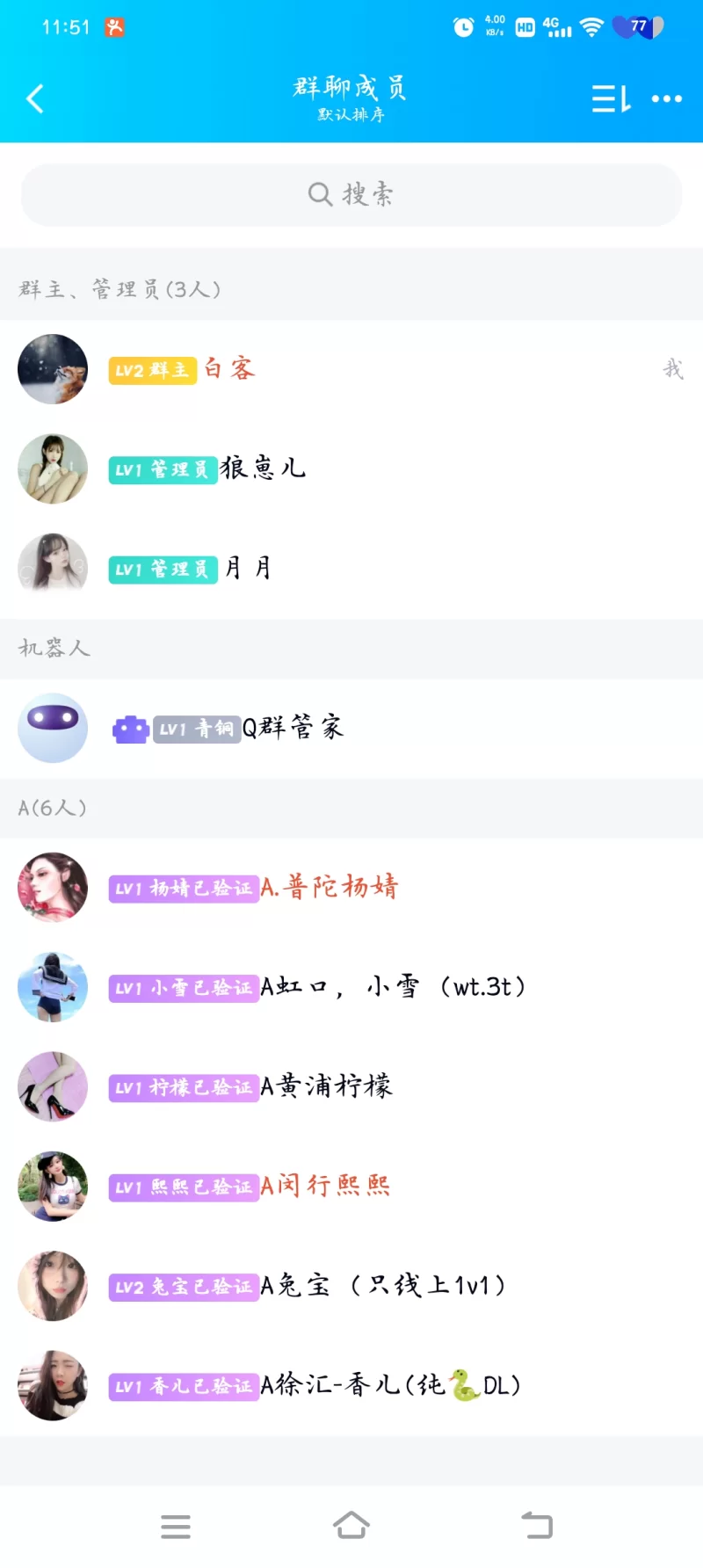
Task: Go back from the 群聊成员 page
Action: [35, 98]
